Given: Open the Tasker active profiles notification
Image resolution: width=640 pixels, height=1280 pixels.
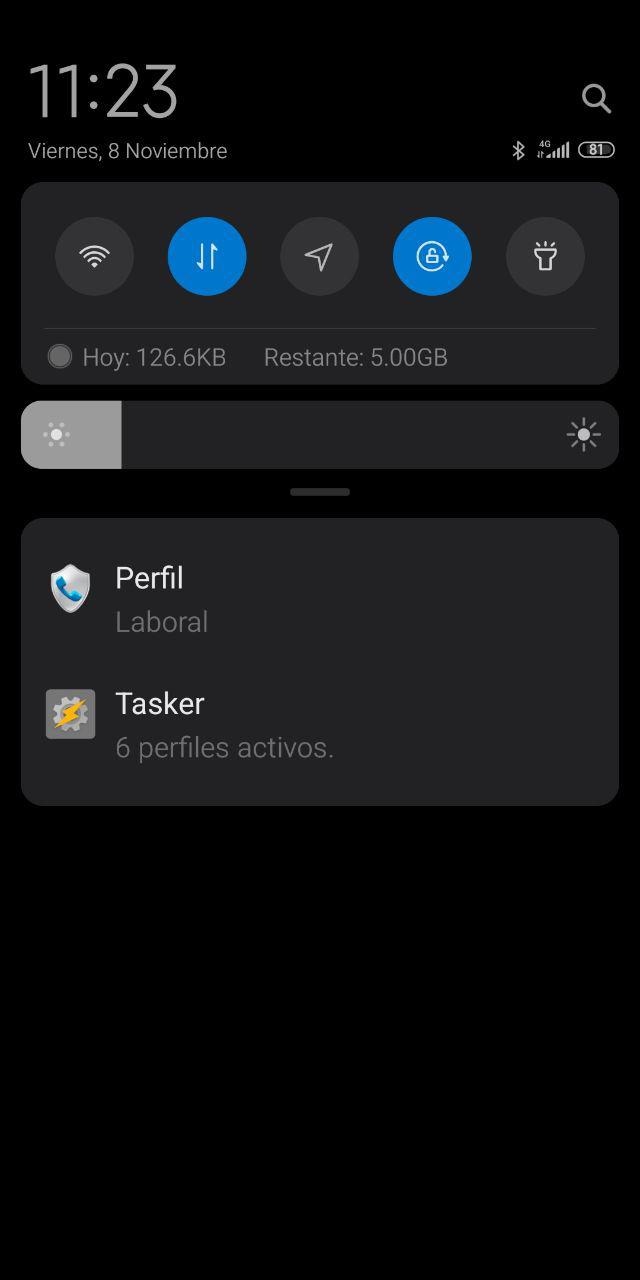Looking at the screenshot, I should pyautogui.click(x=320, y=724).
